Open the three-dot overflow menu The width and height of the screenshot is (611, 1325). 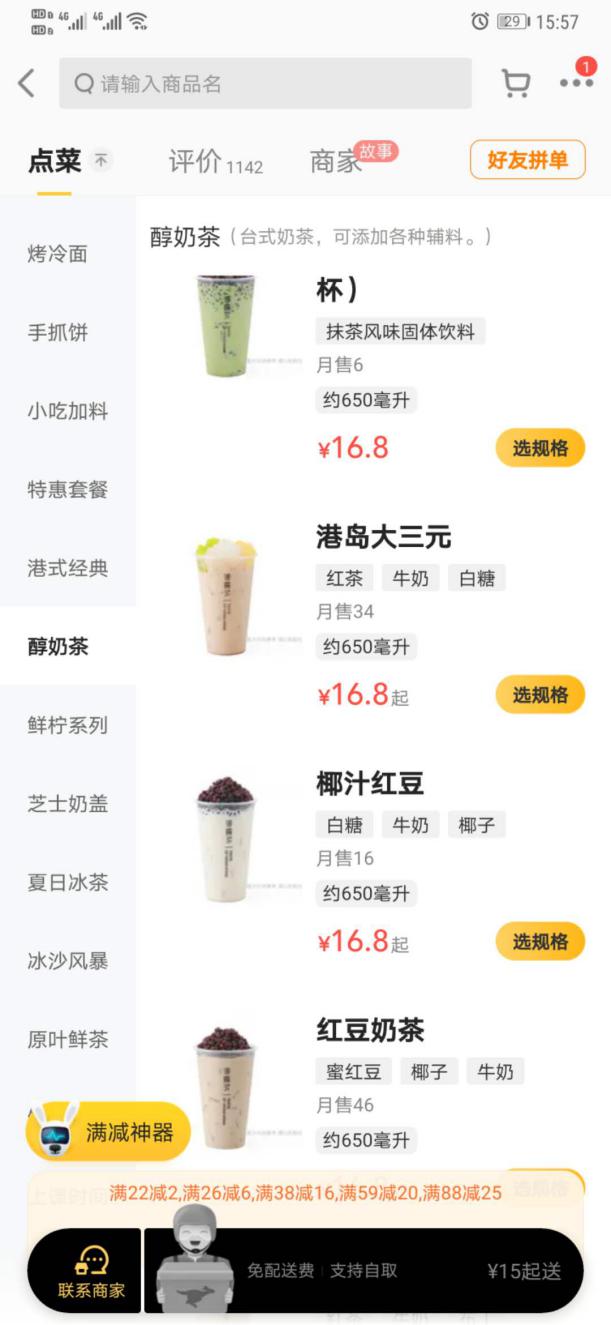pos(576,83)
